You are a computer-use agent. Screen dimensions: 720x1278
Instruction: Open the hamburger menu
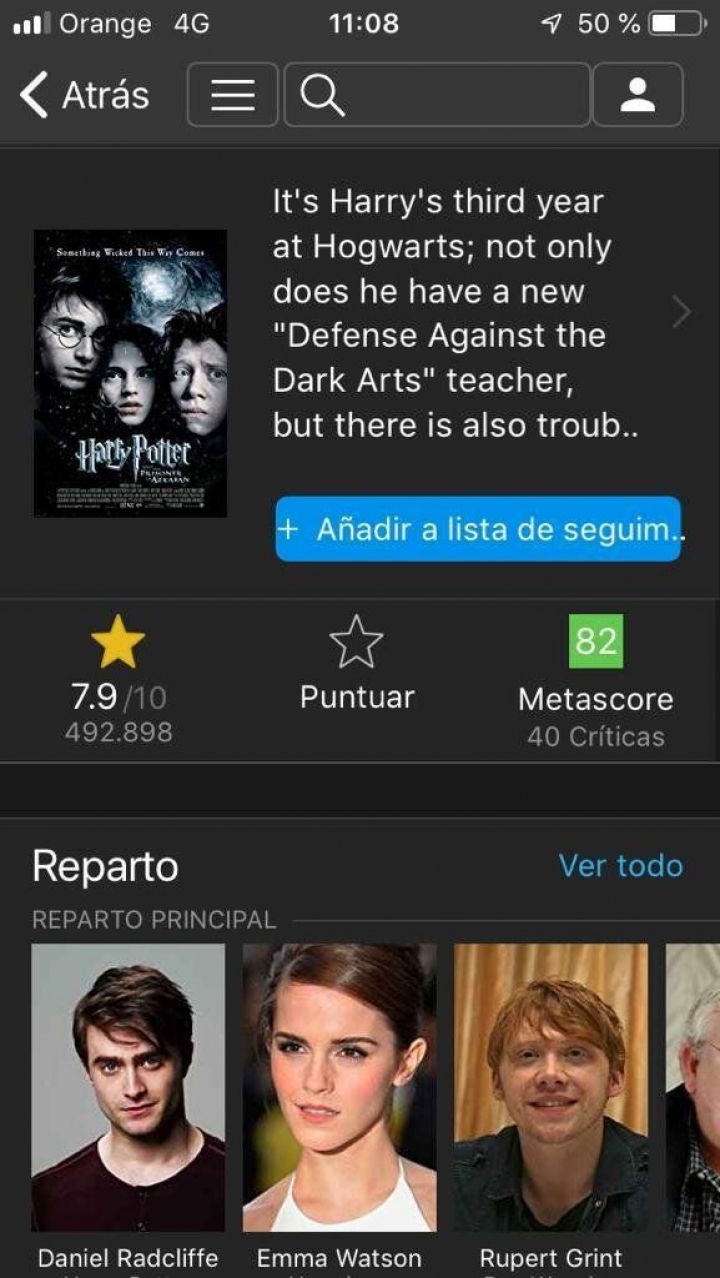(x=232, y=95)
